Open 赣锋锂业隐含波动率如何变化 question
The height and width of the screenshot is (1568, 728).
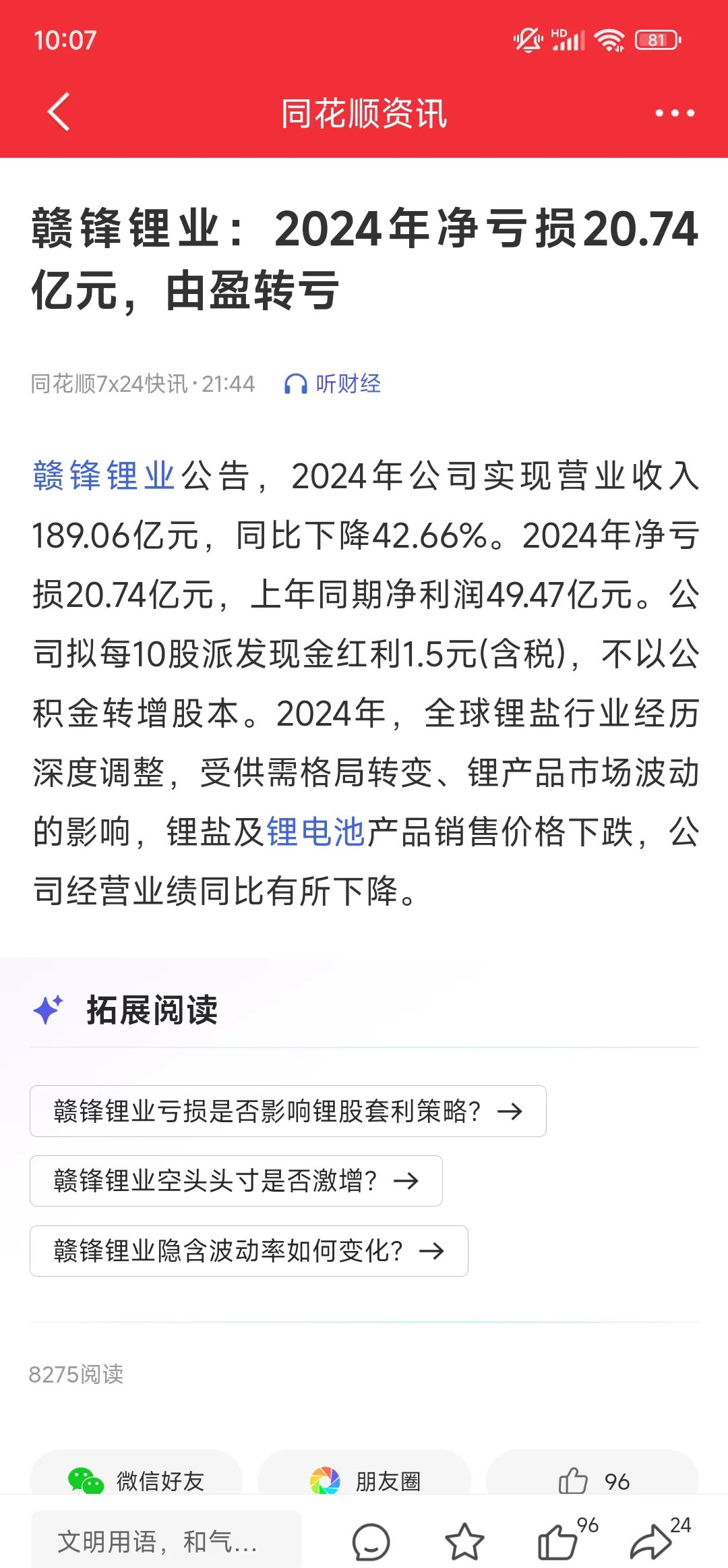point(249,1251)
